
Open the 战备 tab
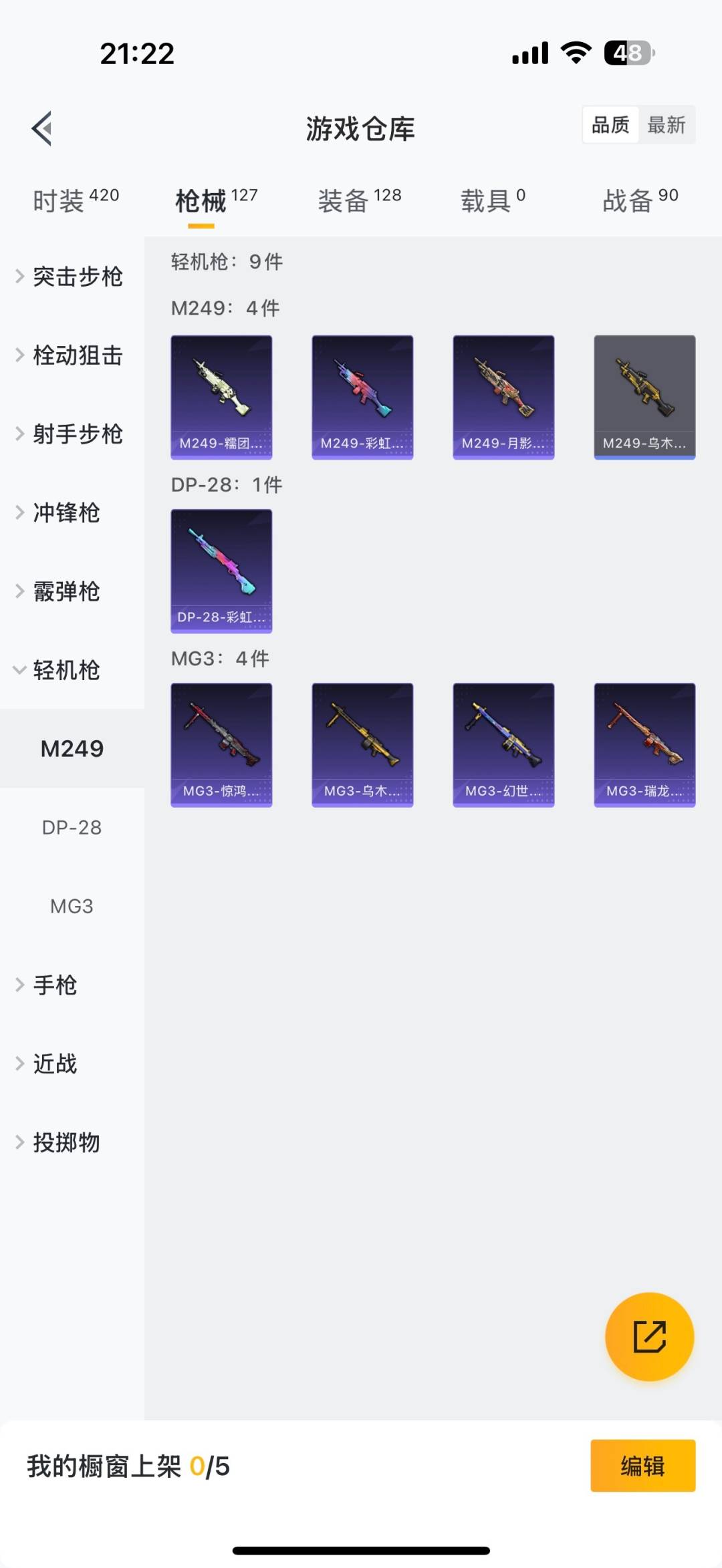pos(640,200)
